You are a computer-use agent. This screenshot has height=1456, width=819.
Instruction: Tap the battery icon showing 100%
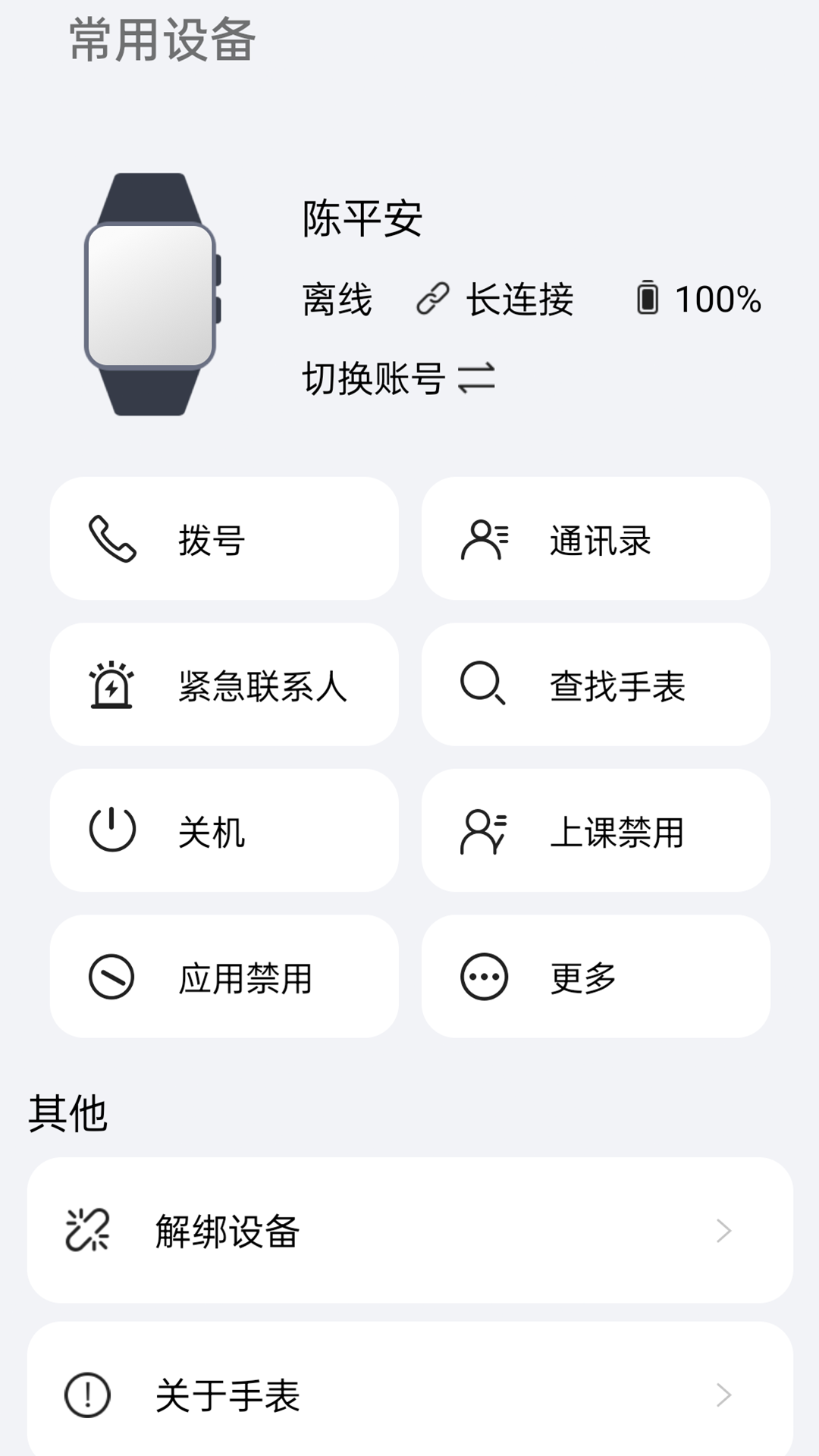point(648,299)
